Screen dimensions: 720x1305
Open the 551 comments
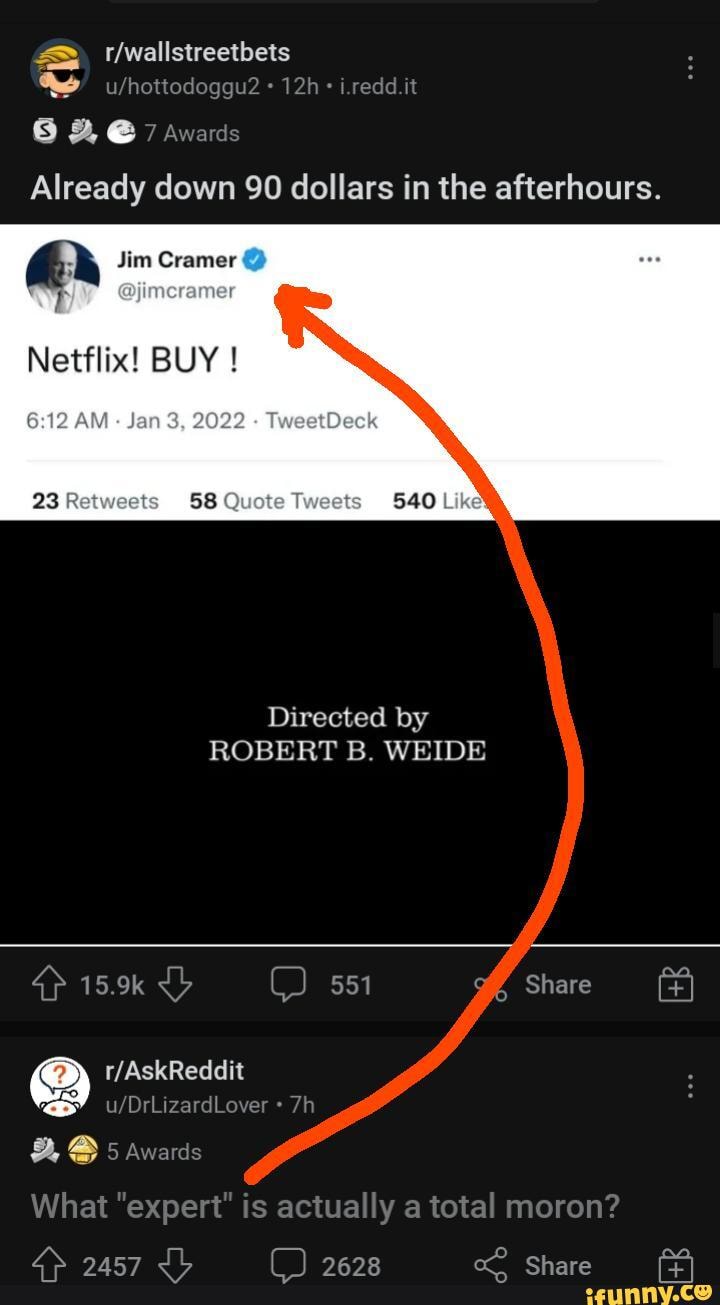pyautogui.click(x=321, y=985)
